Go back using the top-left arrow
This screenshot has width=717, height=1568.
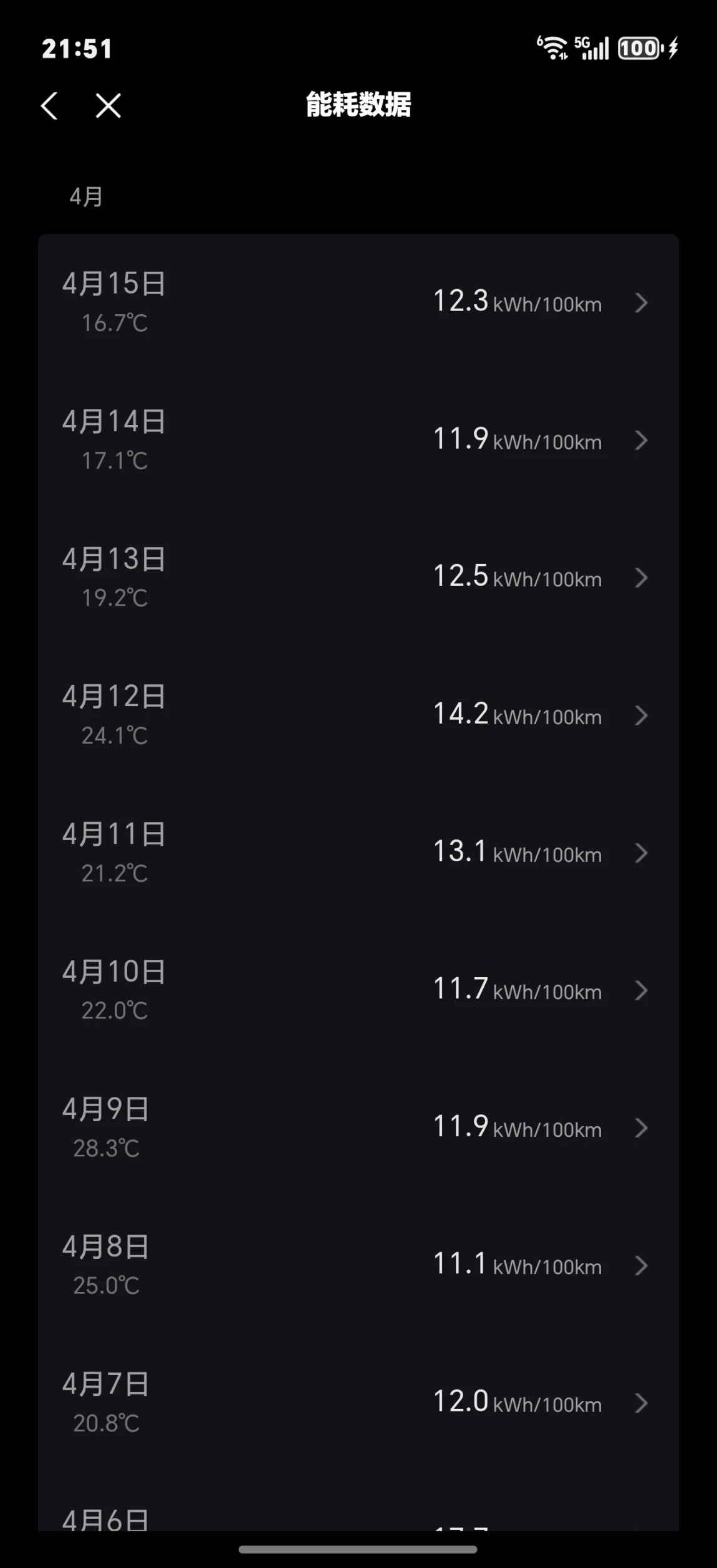[49, 105]
